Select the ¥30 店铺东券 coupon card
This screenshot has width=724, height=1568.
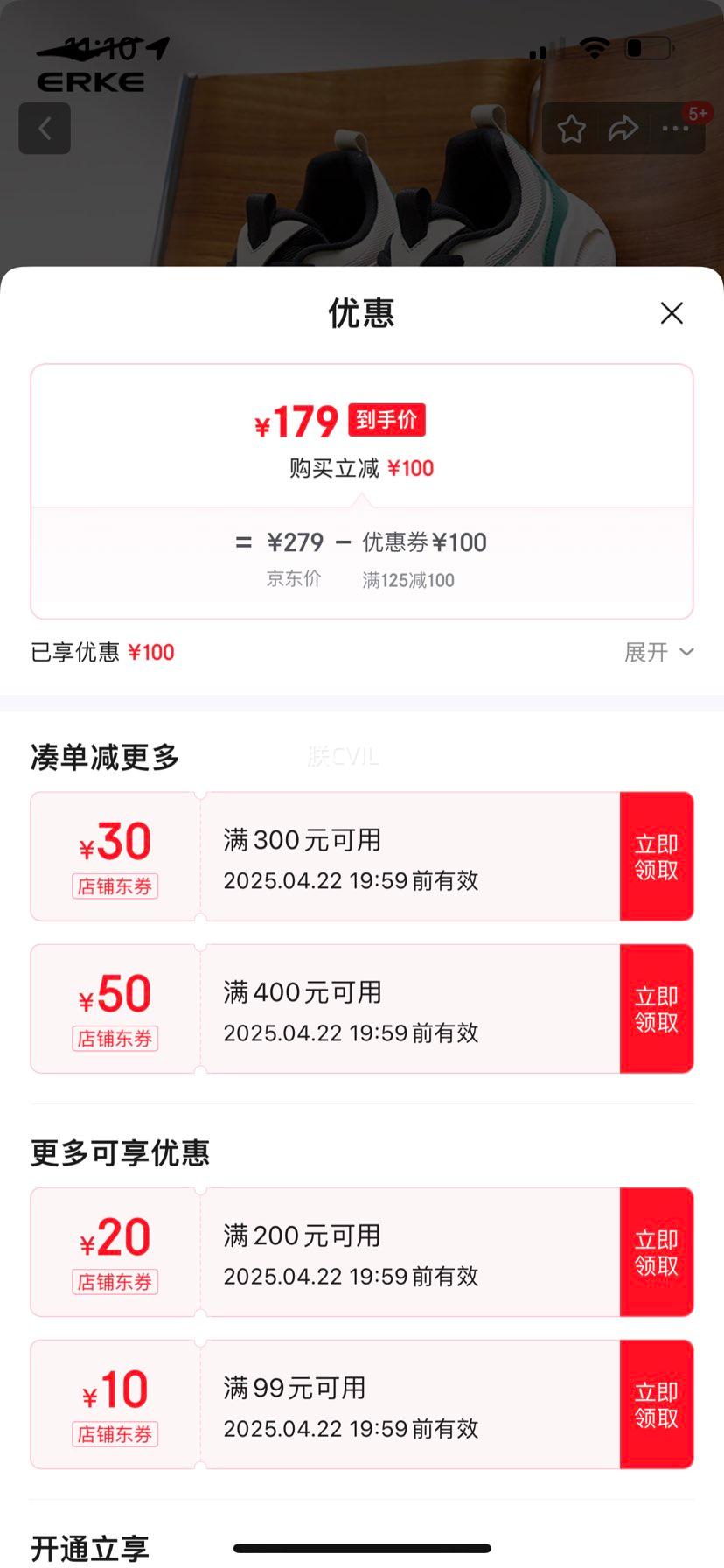115,856
